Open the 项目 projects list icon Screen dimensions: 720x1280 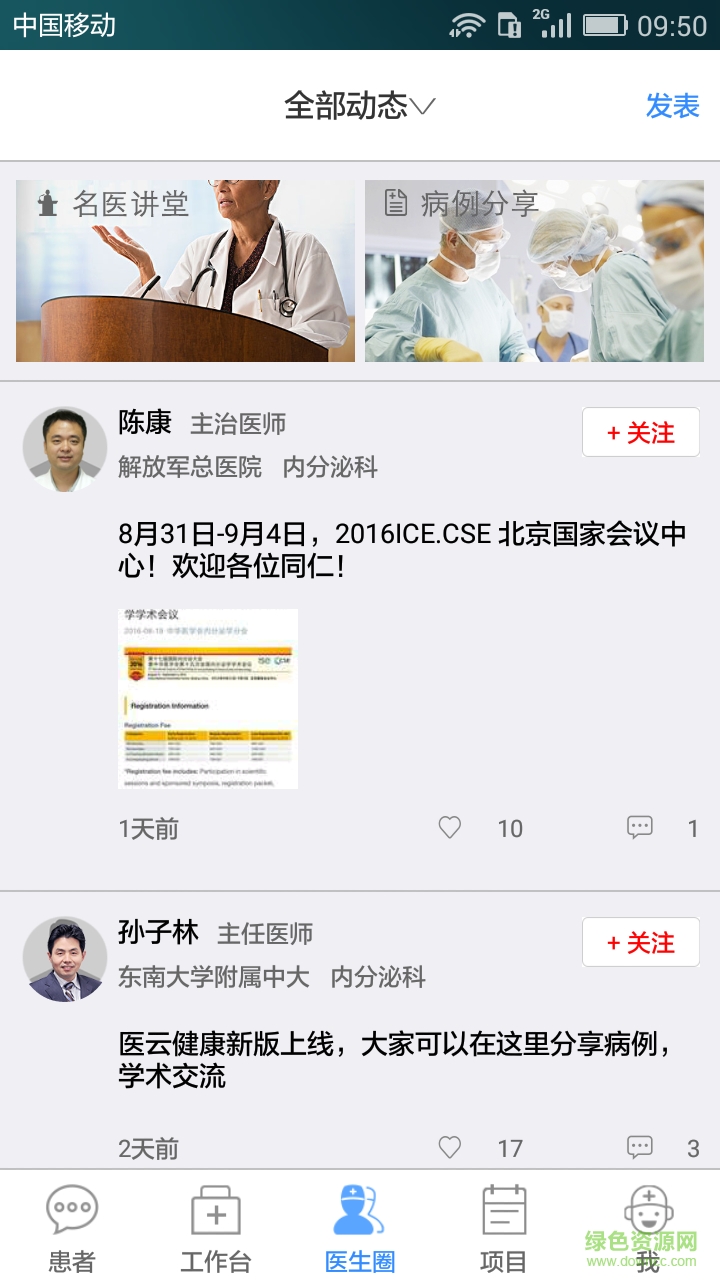505,1210
